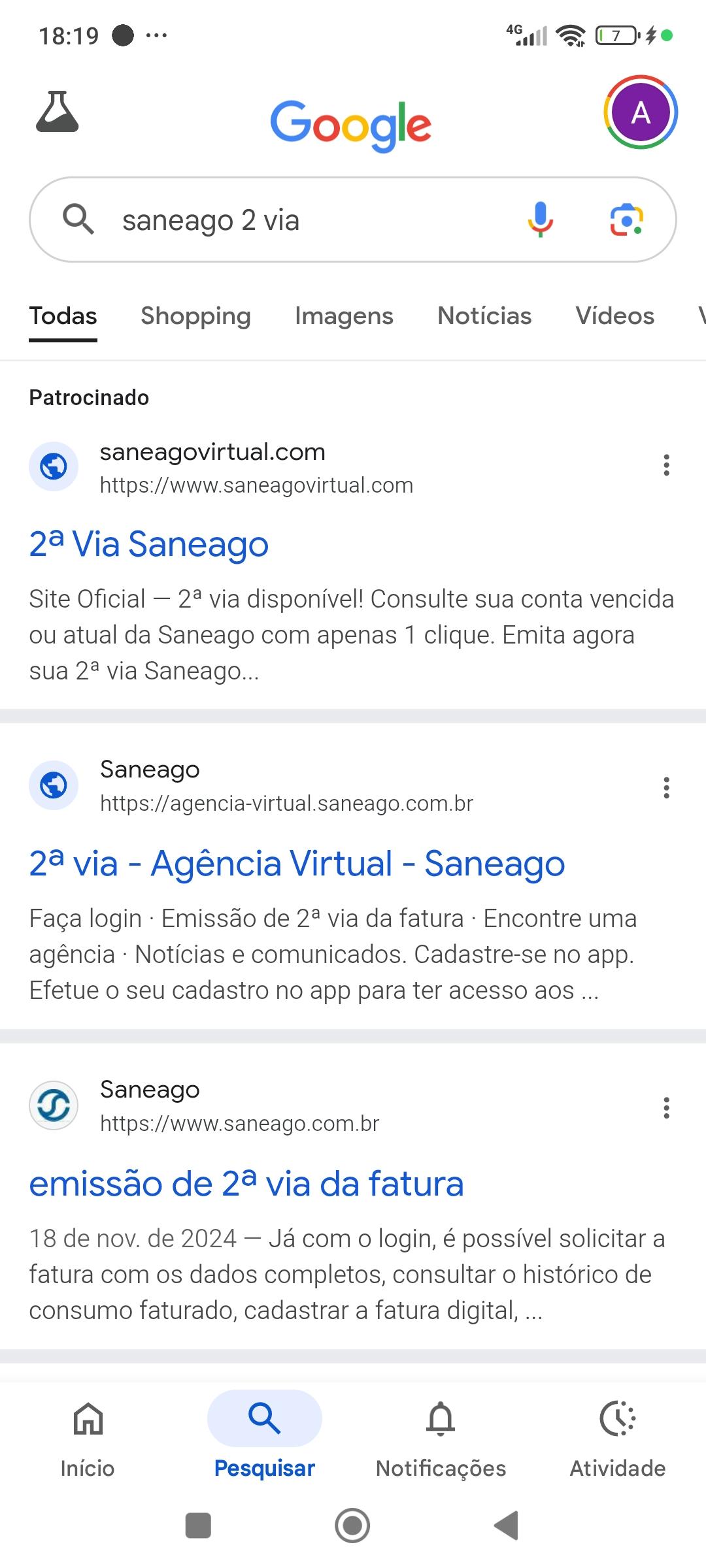The image size is (706, 1568).
Task: Show recent apps with the square button
Action: pos(198,1526)
